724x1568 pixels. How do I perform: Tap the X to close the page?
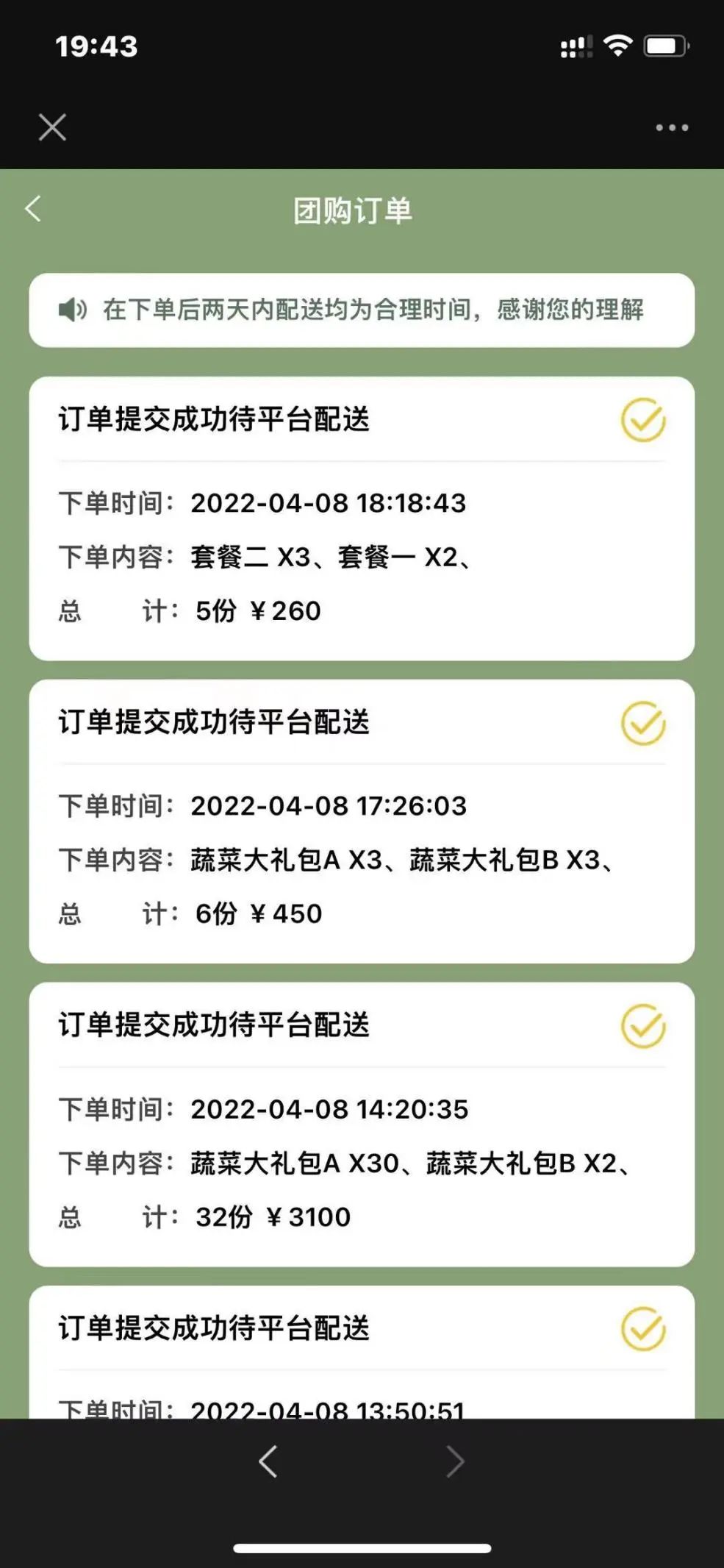click(51, 126)
